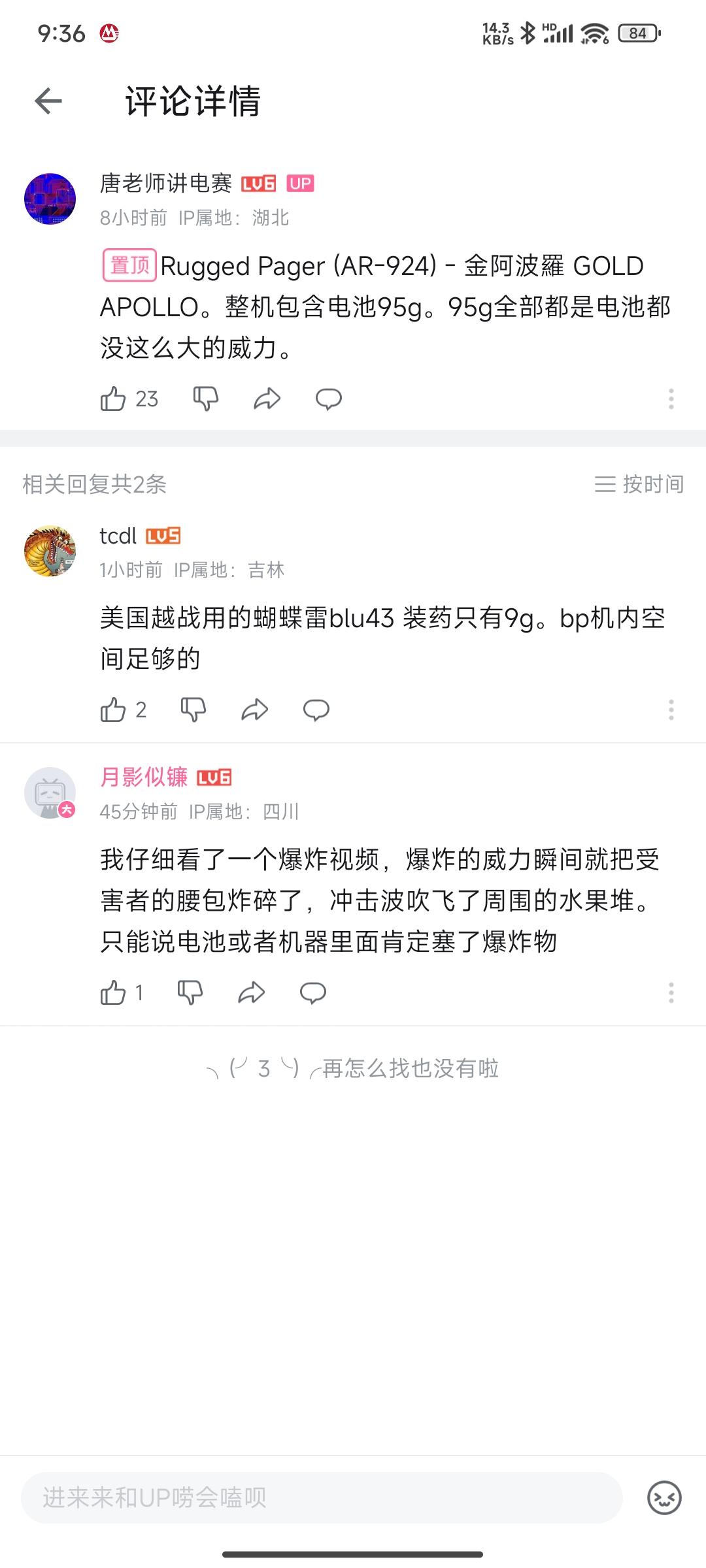Image resolution: width=706 pixels, height=1568 pixels.
Task: Reply to 月影似镰's comment
Action: click(312, 993)
